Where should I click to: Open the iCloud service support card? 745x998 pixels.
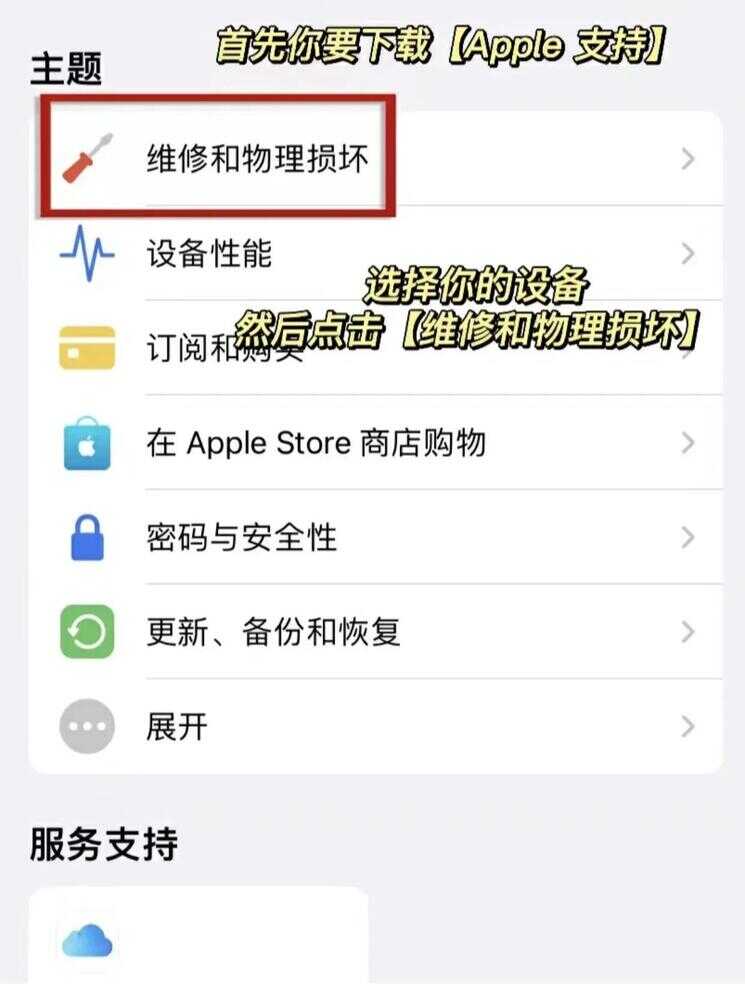90,941
